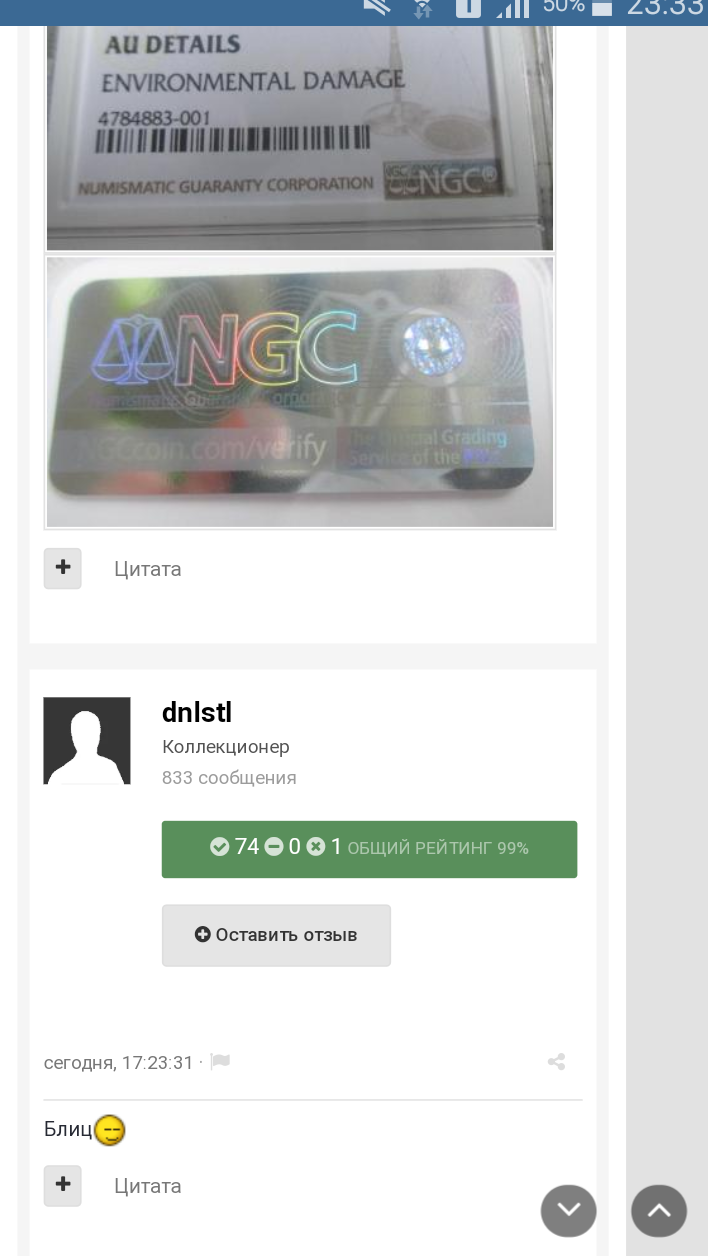Image resolution: width=708 pixels, height=1256 pixels.
Task: Jump to top with the up-arrow button
Action: pyautogui.click(x=659, y=1210)
